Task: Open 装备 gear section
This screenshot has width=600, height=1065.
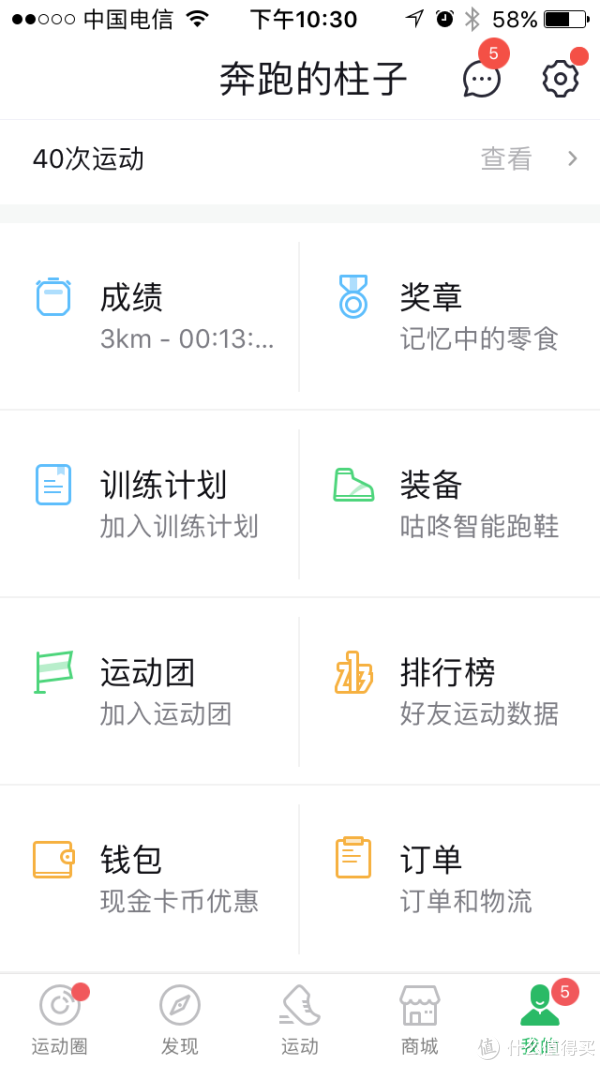Action: (x=450, y=504)
